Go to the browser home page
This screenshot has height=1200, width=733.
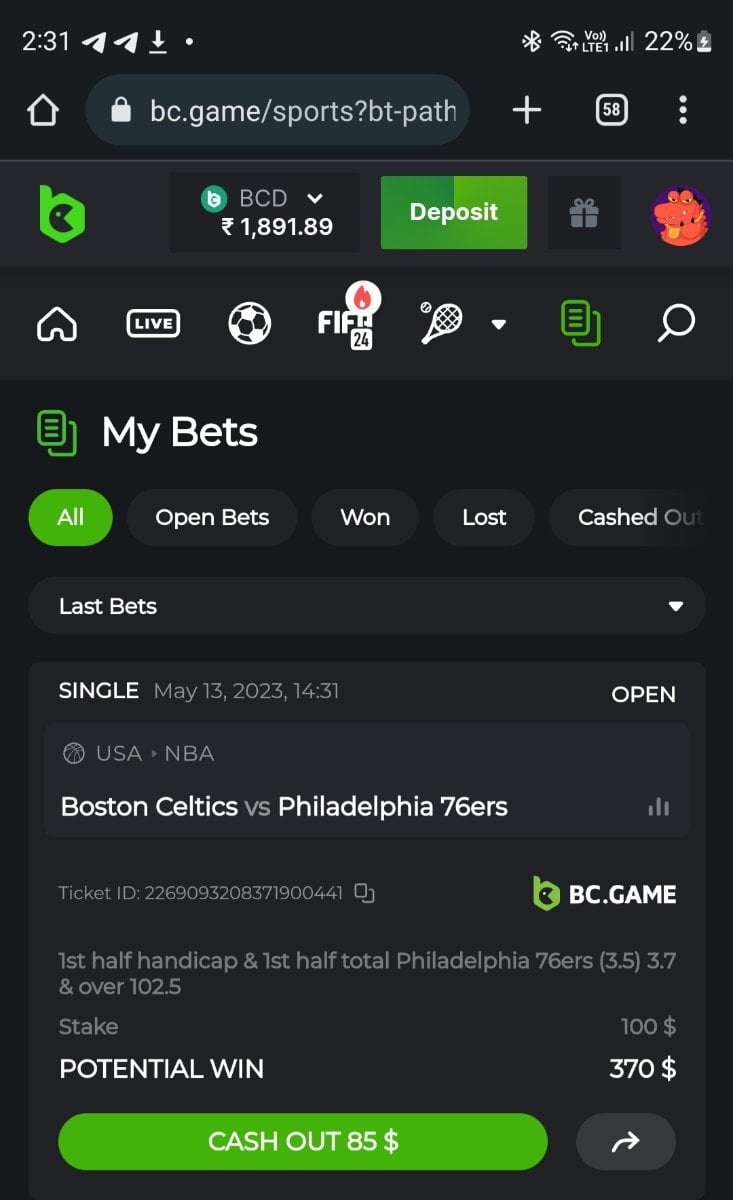coord(43,110)
